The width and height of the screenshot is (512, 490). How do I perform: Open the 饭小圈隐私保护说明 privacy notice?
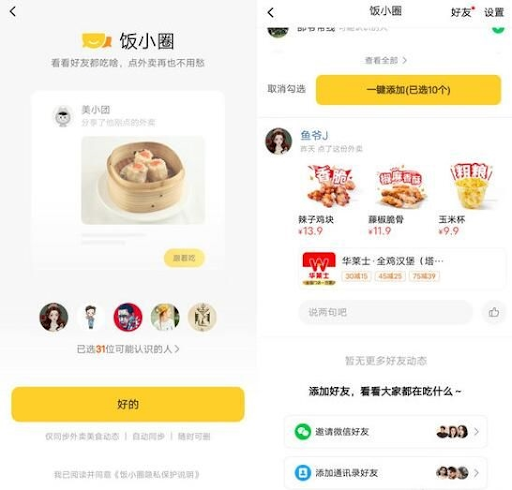click(x=157, y=474)
